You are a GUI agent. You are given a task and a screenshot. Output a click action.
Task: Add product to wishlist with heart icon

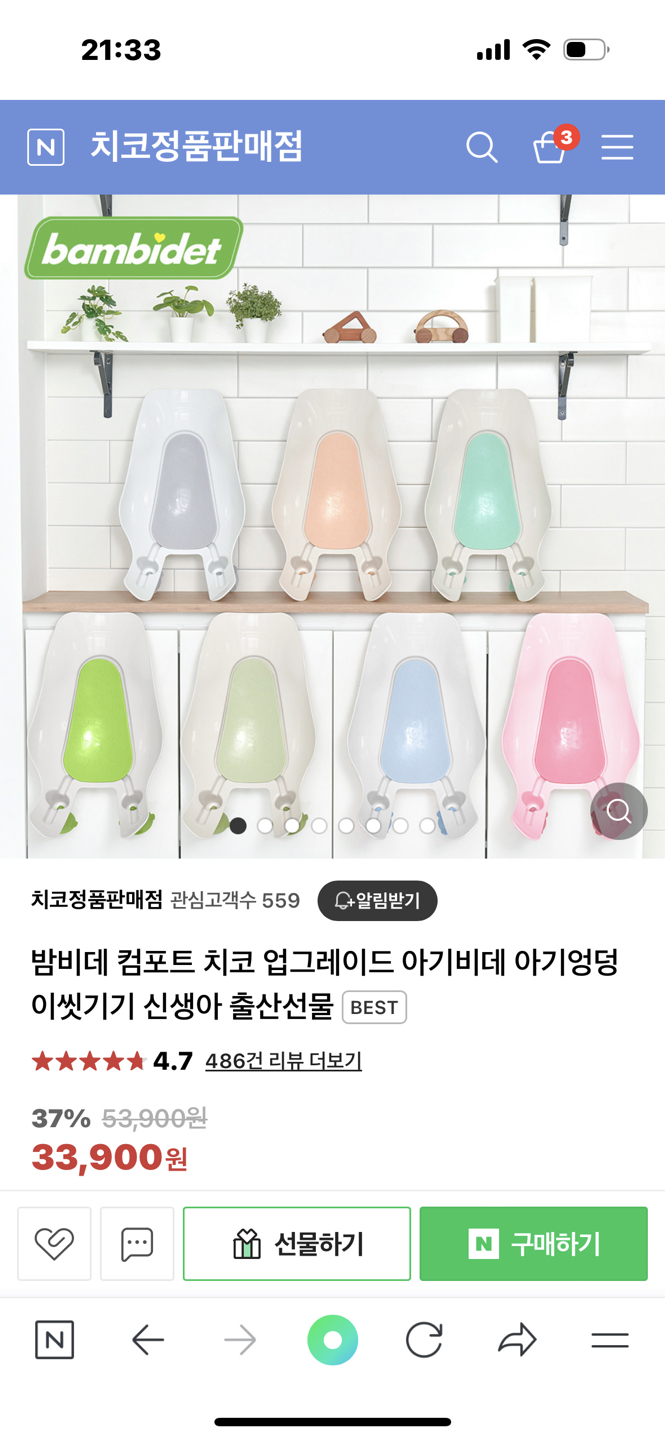[54, 1244]
